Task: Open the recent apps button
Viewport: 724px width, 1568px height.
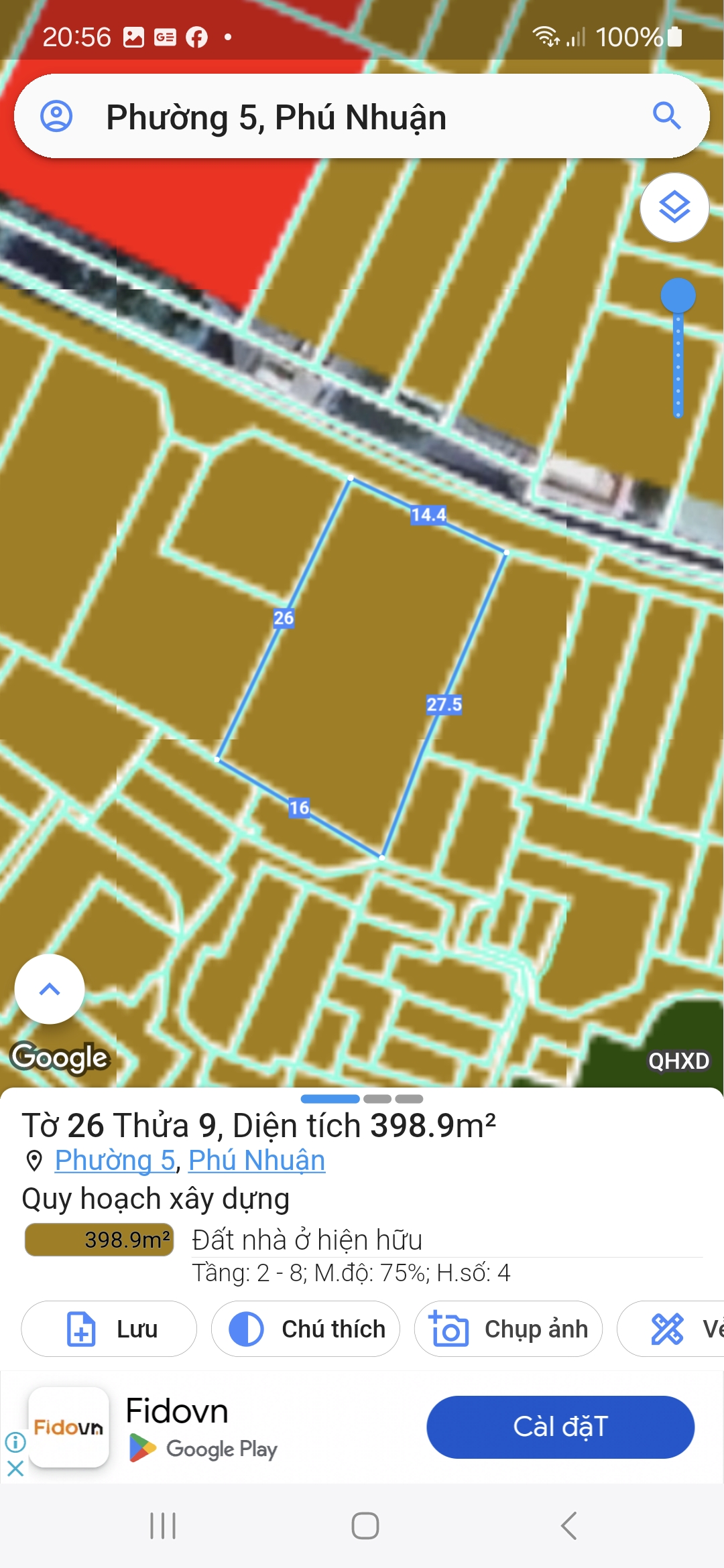Action: (x=163, y=1526)
